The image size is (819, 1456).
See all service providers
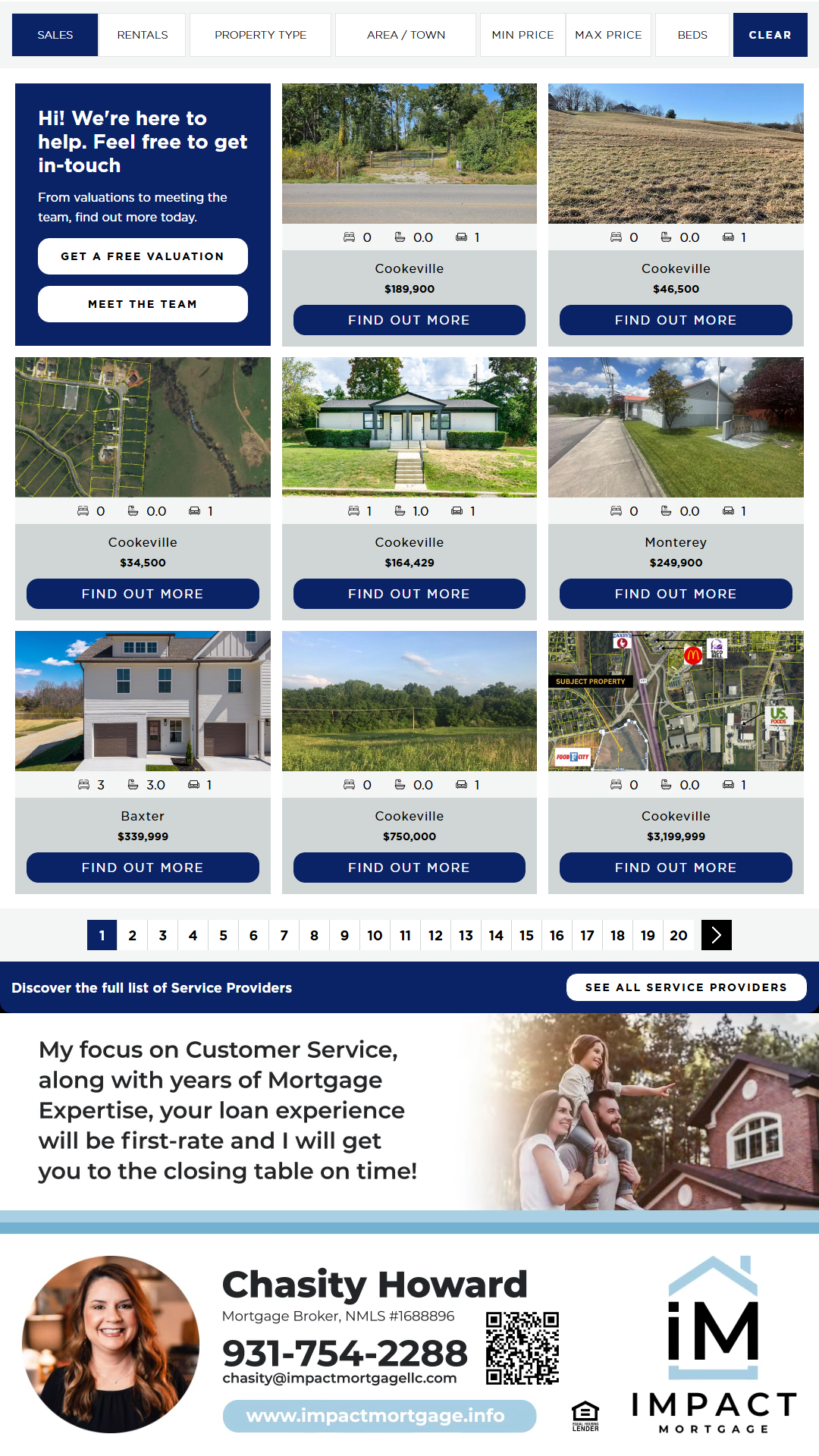686,987
